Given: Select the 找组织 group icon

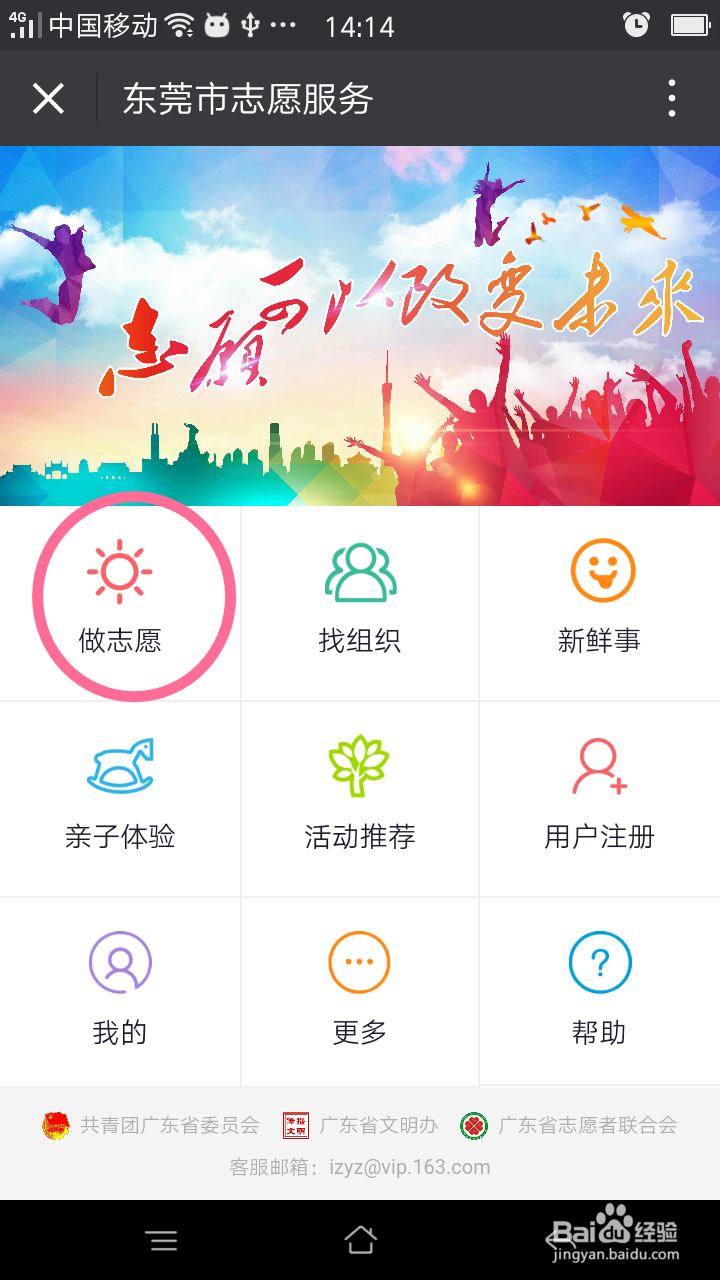Looking at the screenshot, I should [360, 572].
